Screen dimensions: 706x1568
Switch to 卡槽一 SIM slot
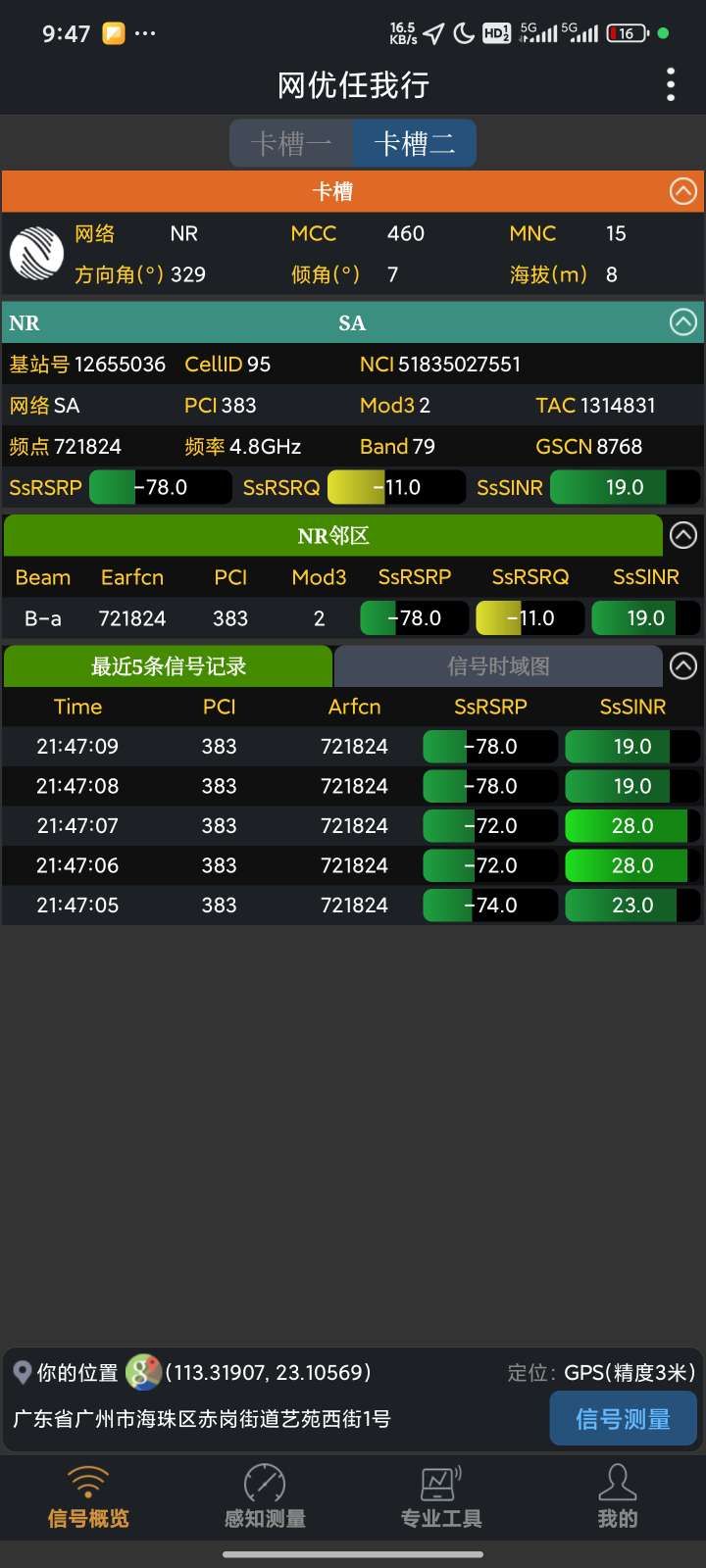click(x=291, y=144)
